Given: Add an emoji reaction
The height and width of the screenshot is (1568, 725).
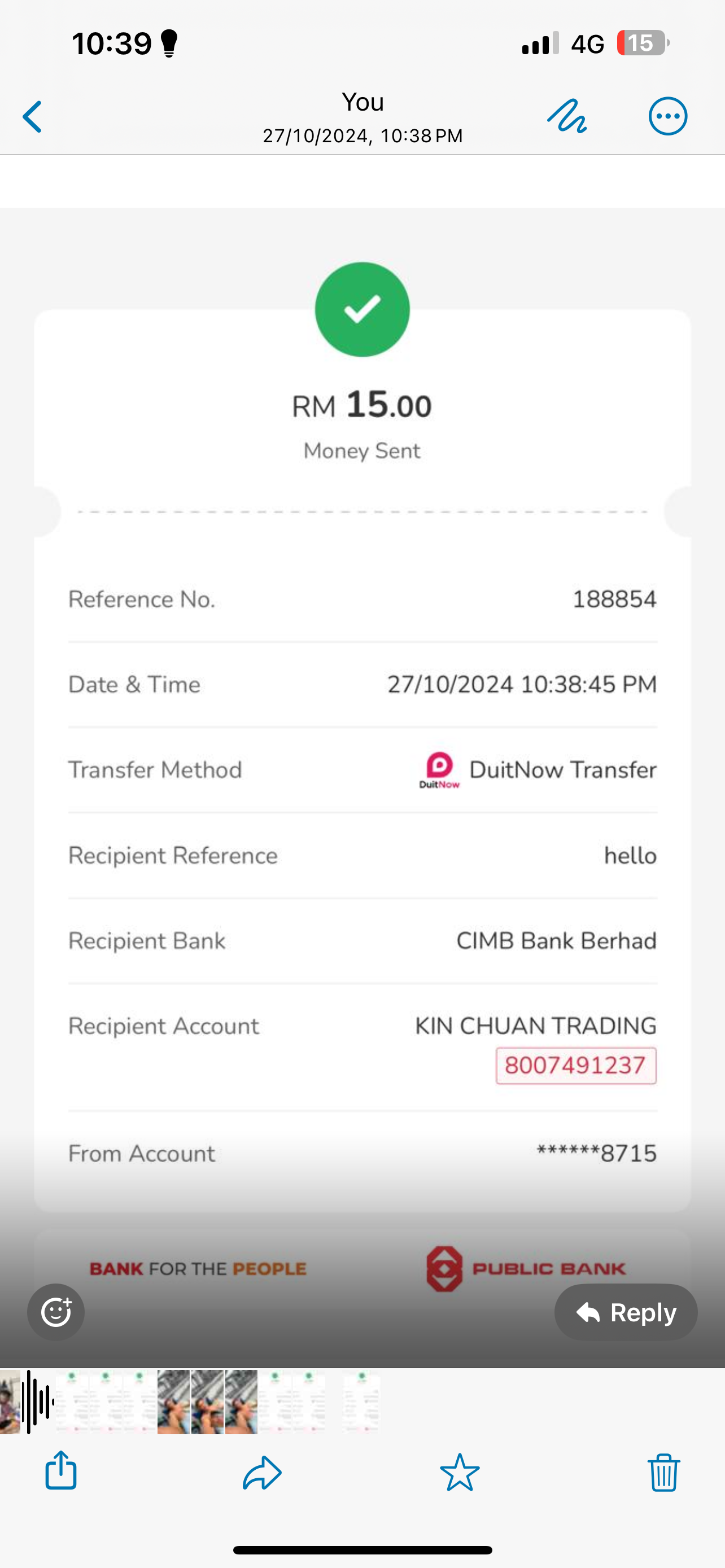Looking at the screenshot, I should point(56,1312).
